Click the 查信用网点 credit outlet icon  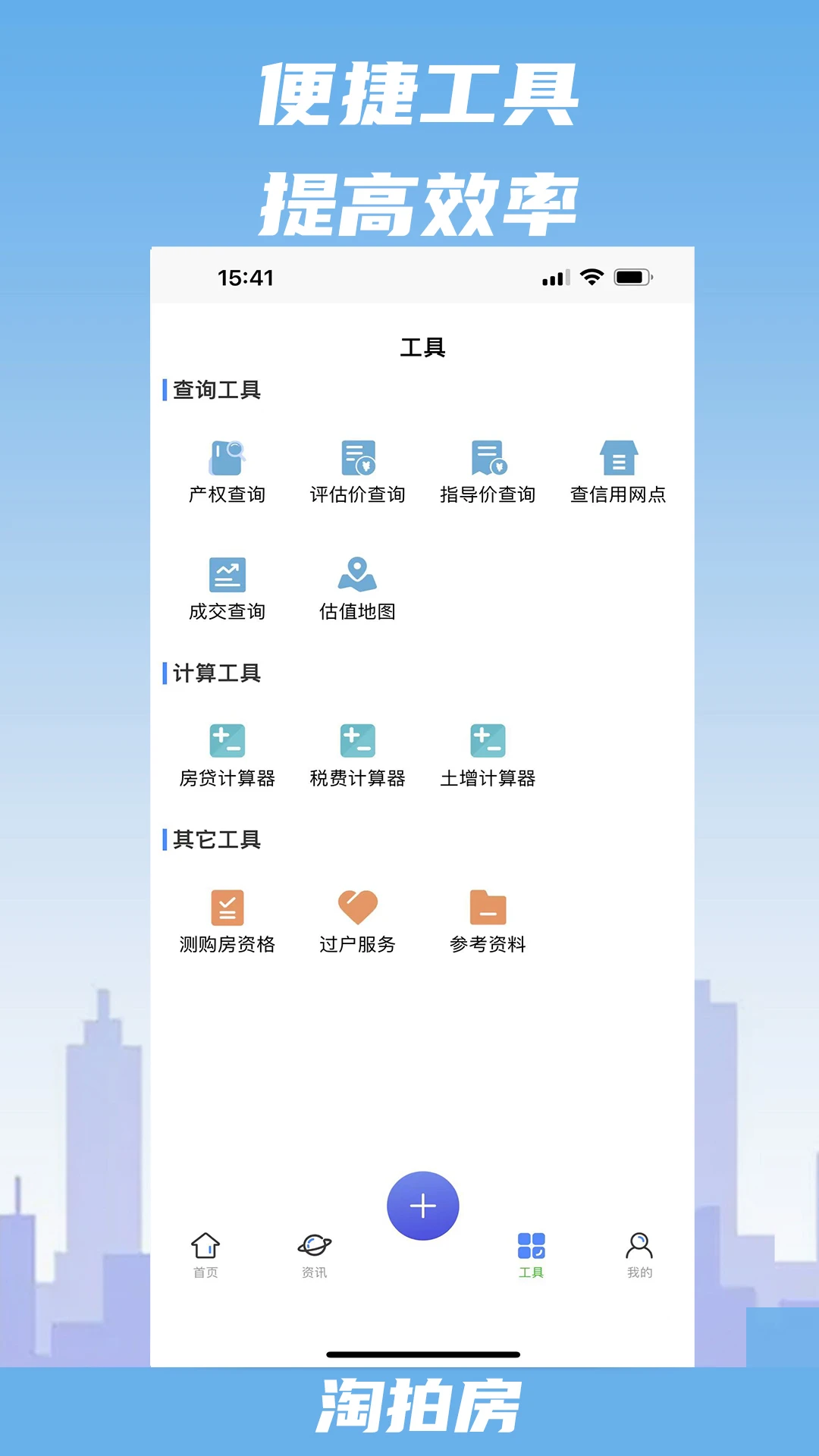click(619, 470)
